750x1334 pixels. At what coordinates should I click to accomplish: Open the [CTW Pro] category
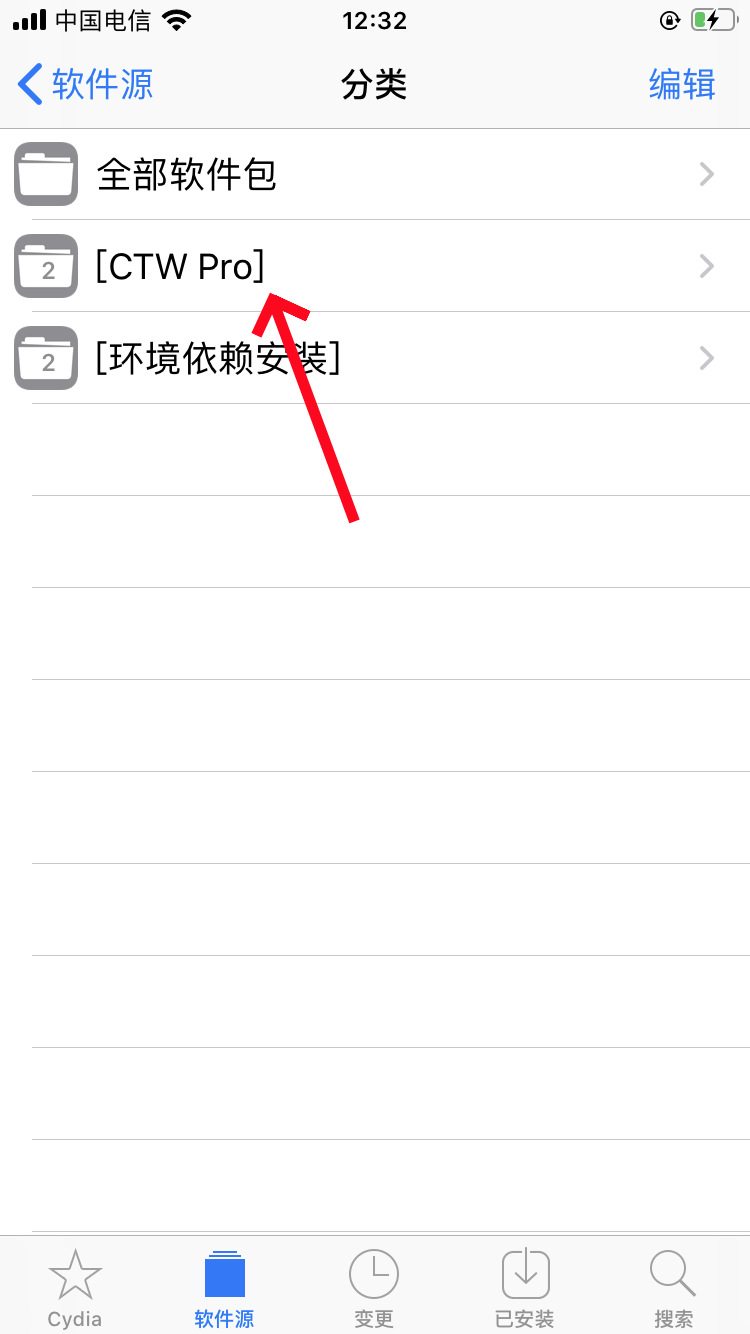[x=375, y=266]
